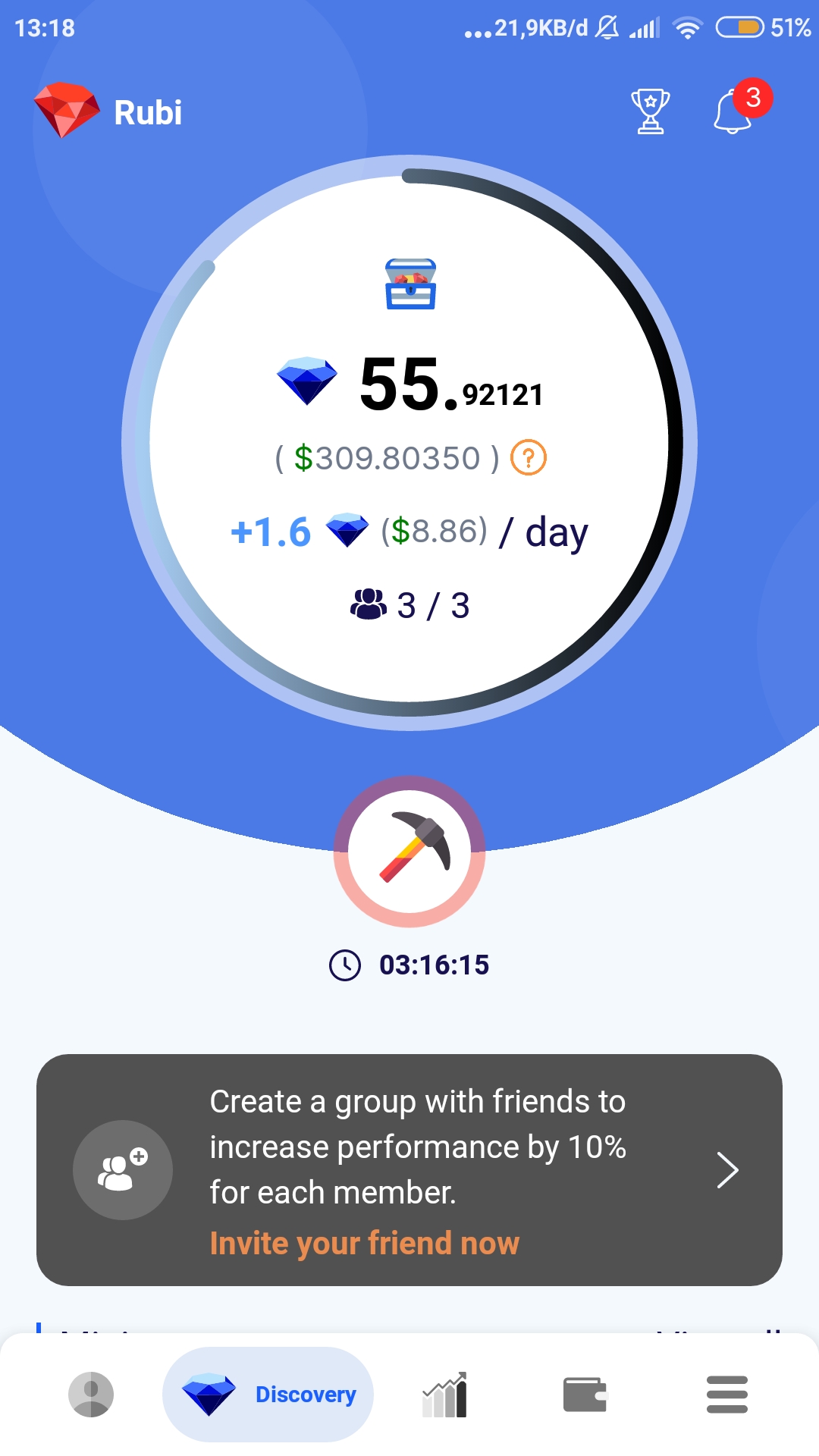Screen dimensions: 819x1456
Task: Open the hamburger menu tab
Action: point(727,1394)
